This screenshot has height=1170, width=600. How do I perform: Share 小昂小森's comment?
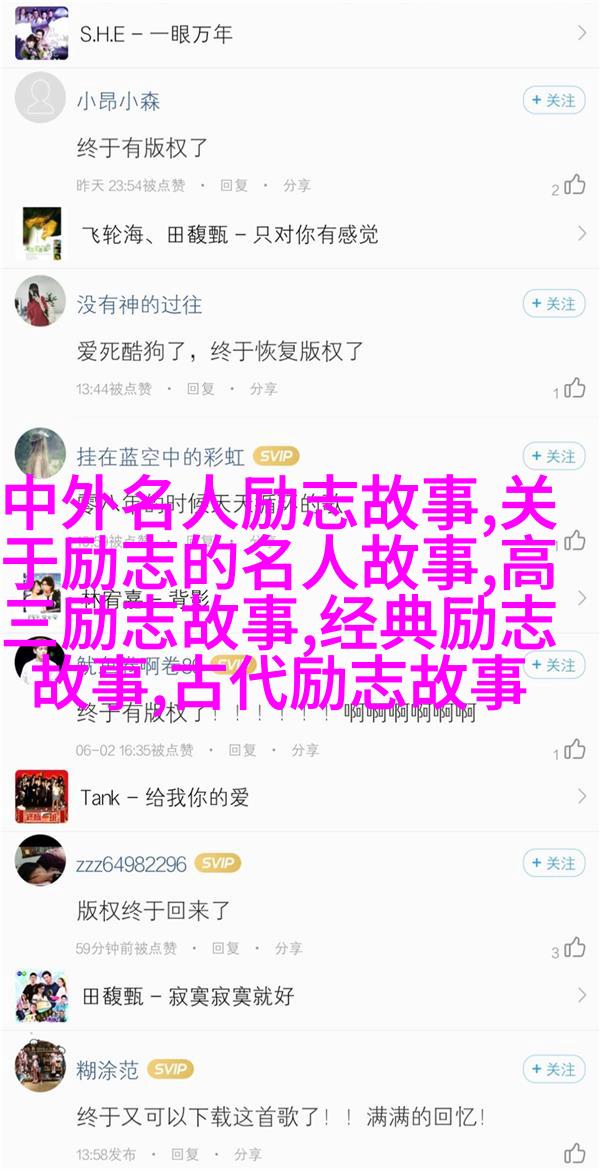(296, 186)
